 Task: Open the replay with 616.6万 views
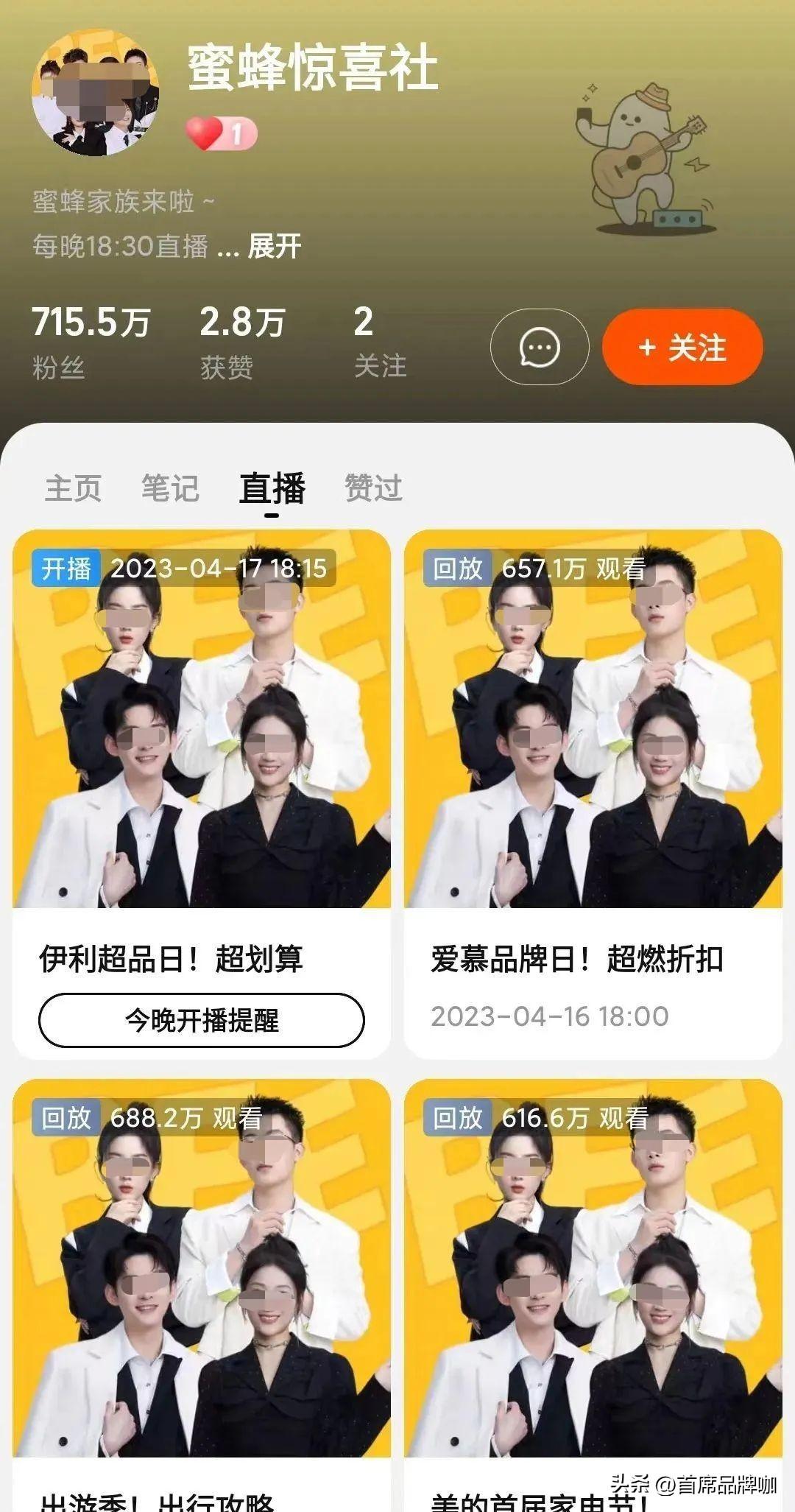pyautogui.click(x=593, y=1281)
